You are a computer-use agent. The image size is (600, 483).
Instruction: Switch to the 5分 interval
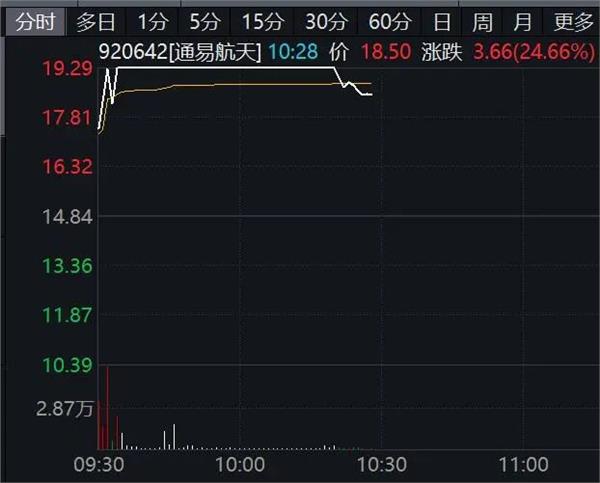206,21
